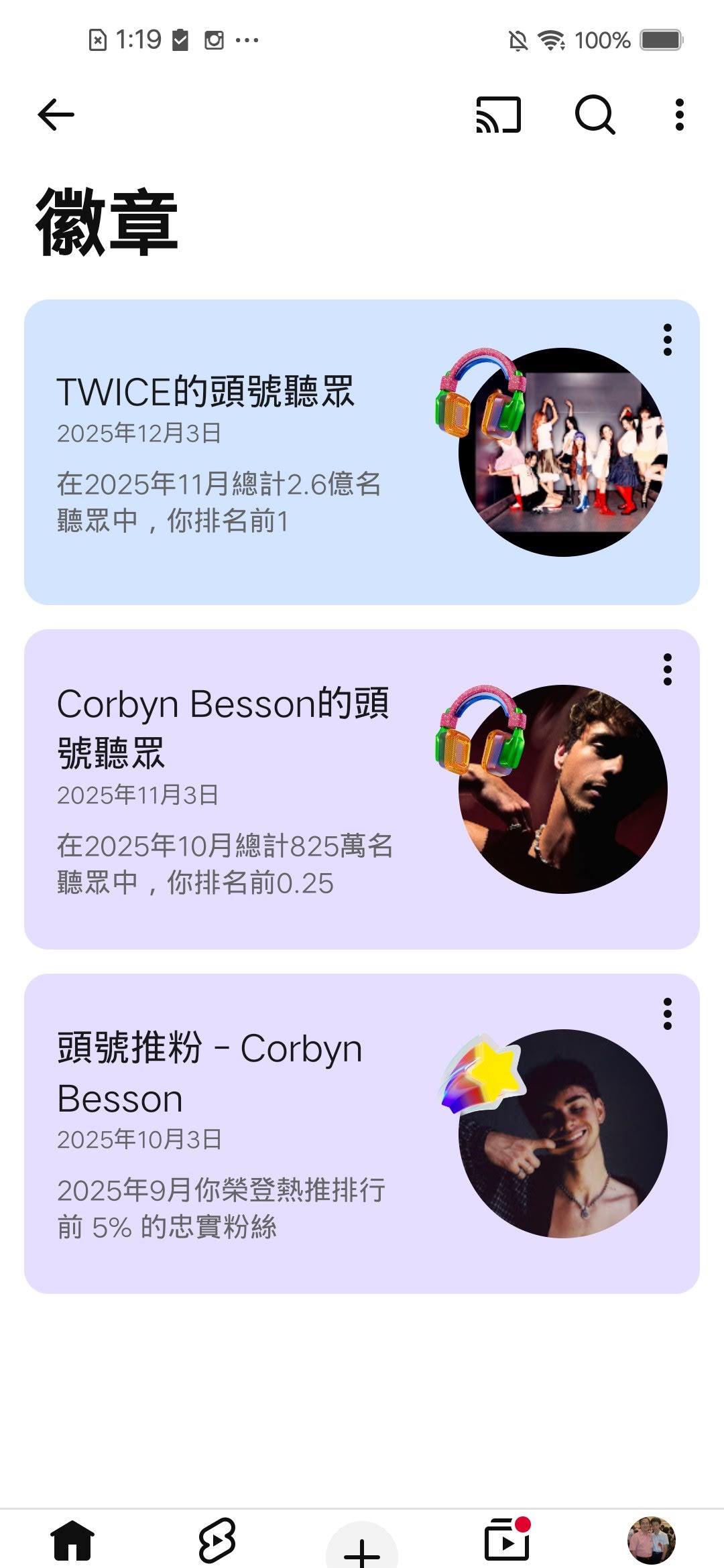Open options menu for 頭號推粉 badge

coord(667,1014)
